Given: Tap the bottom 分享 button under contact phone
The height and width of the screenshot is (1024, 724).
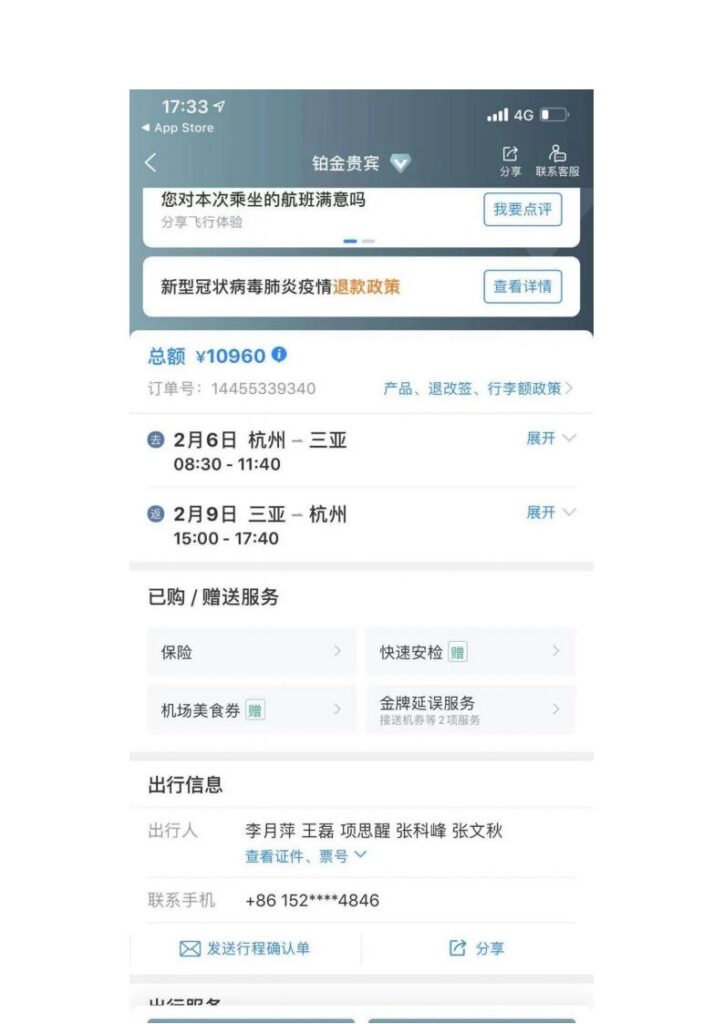Looking at the screenshot, I should [x=477, y=948].
